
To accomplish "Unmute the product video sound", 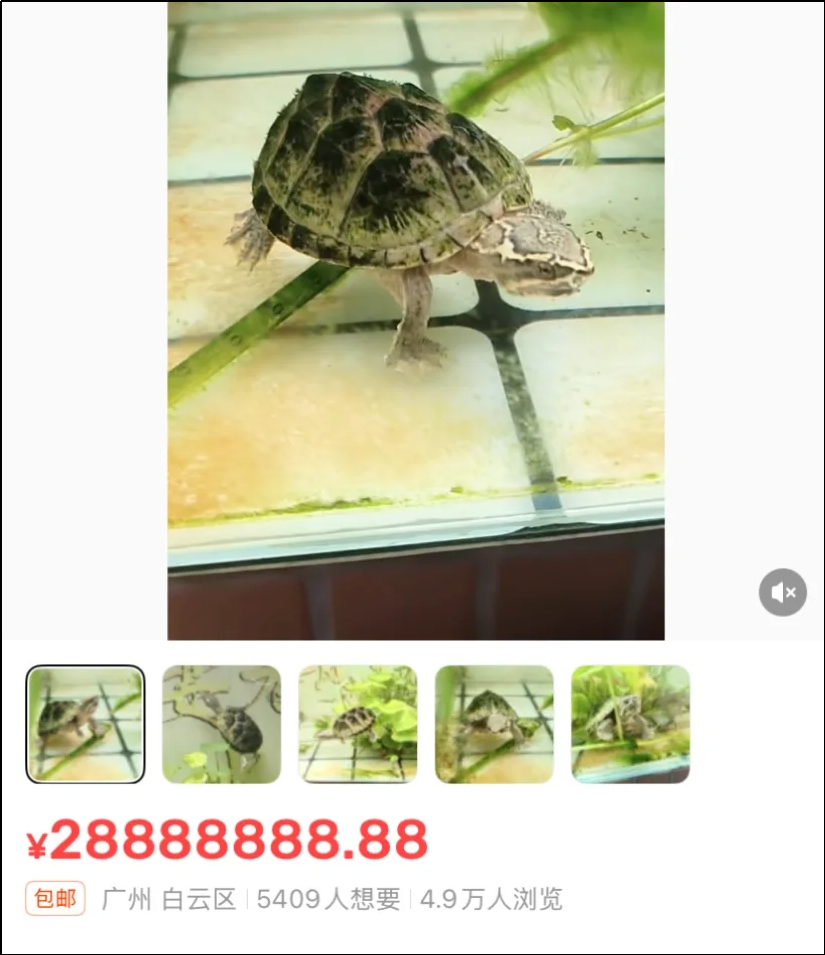I will [782, 592].
